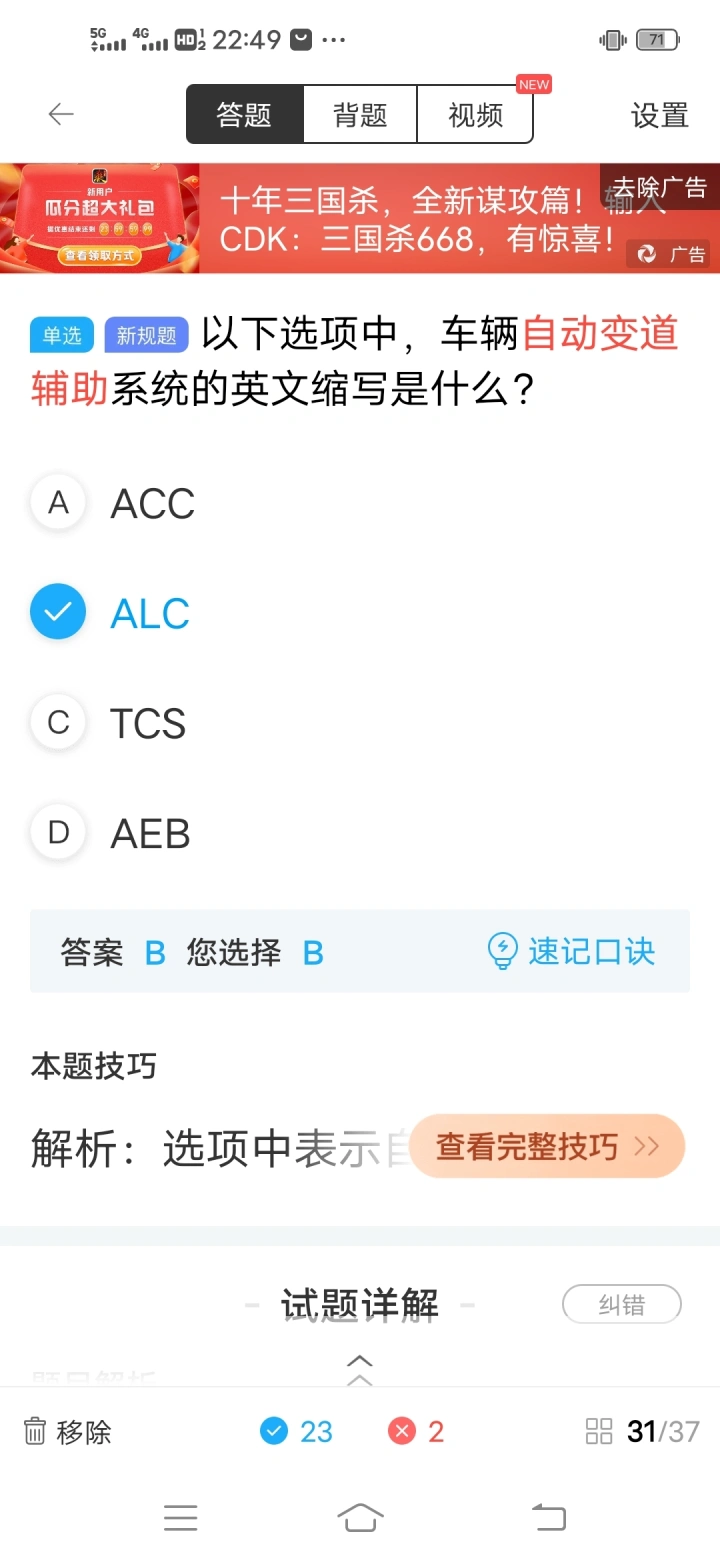Tap the system back button
Image resolution: width=720 pixels, height=1560 pixels.
point(548,1518)
